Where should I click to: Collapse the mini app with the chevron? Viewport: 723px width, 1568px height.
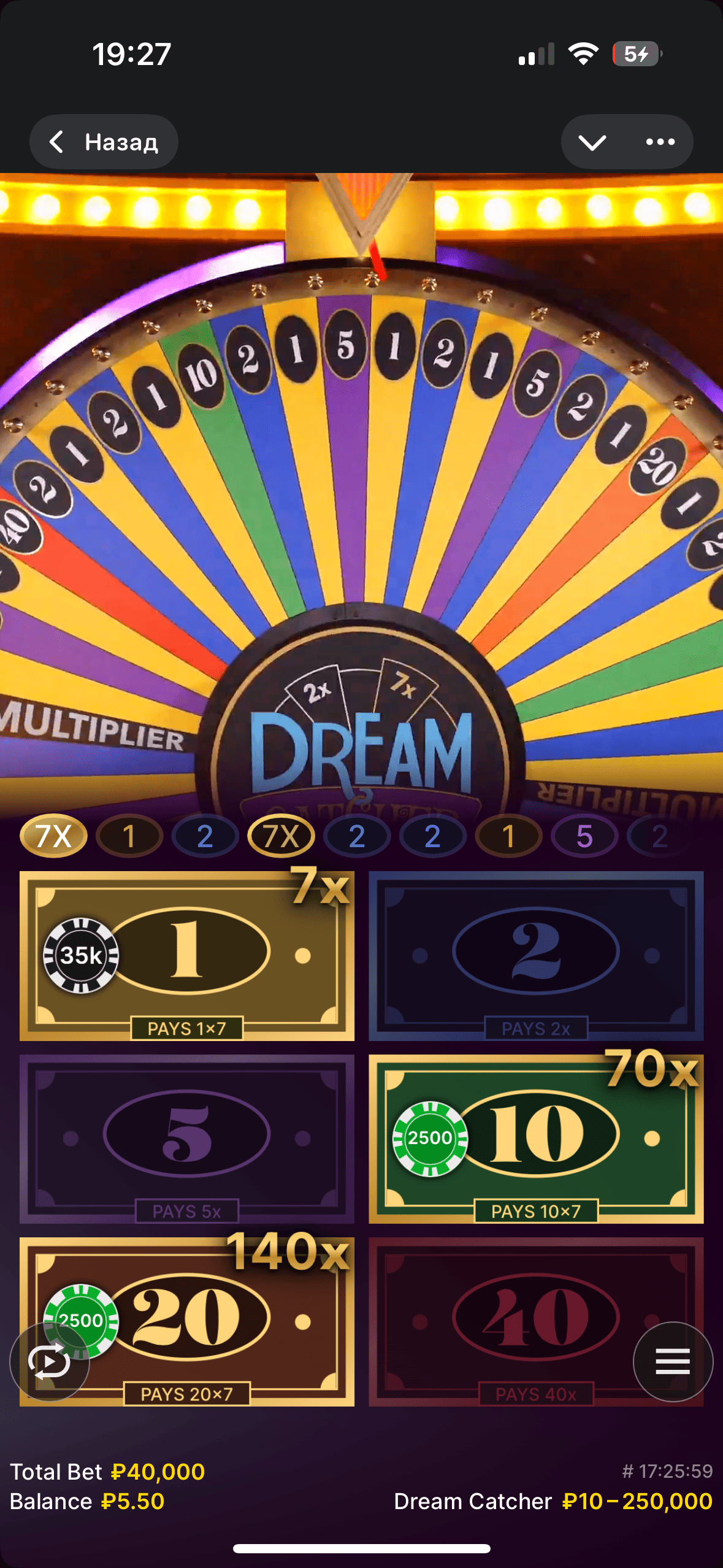pyautogui.click(x=592, y=142)
